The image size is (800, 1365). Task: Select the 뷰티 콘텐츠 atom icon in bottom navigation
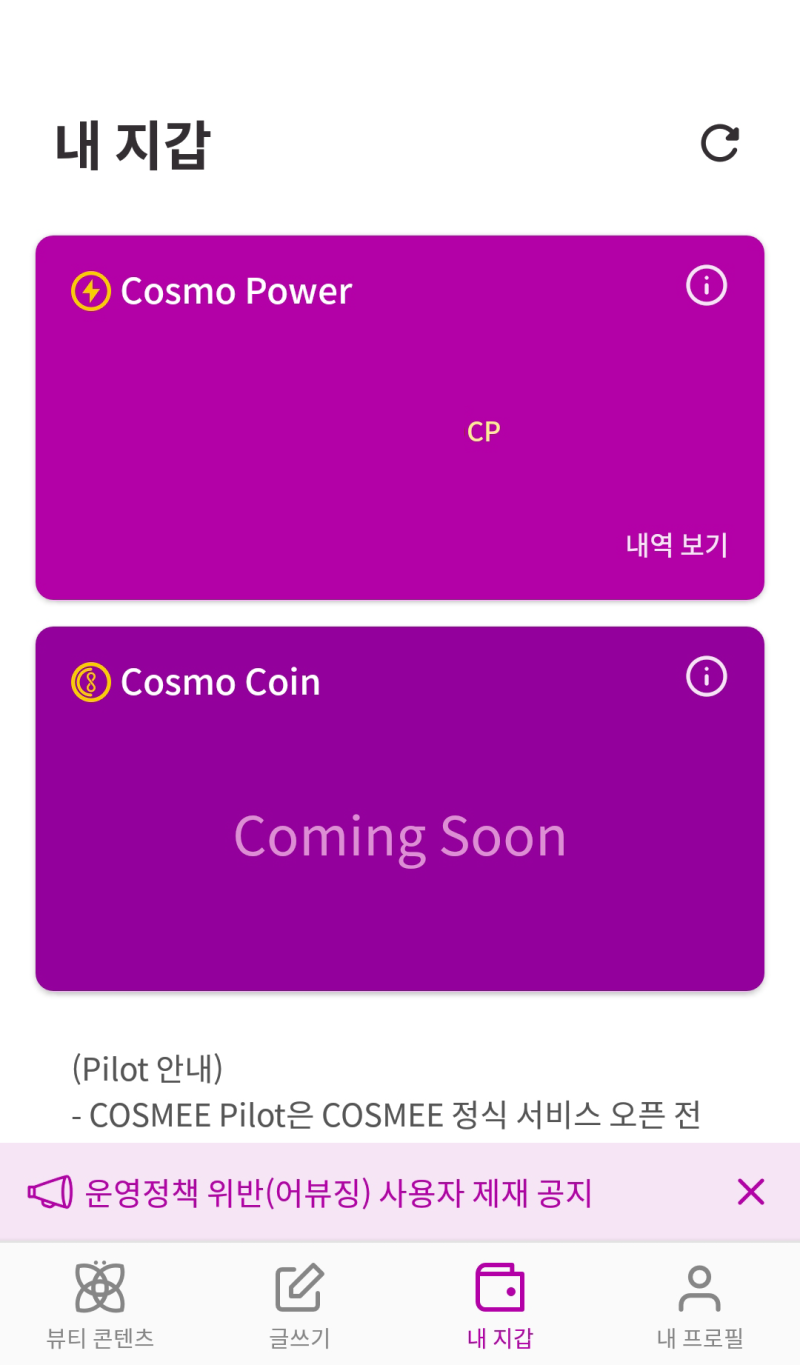(x=100, y=1287)
